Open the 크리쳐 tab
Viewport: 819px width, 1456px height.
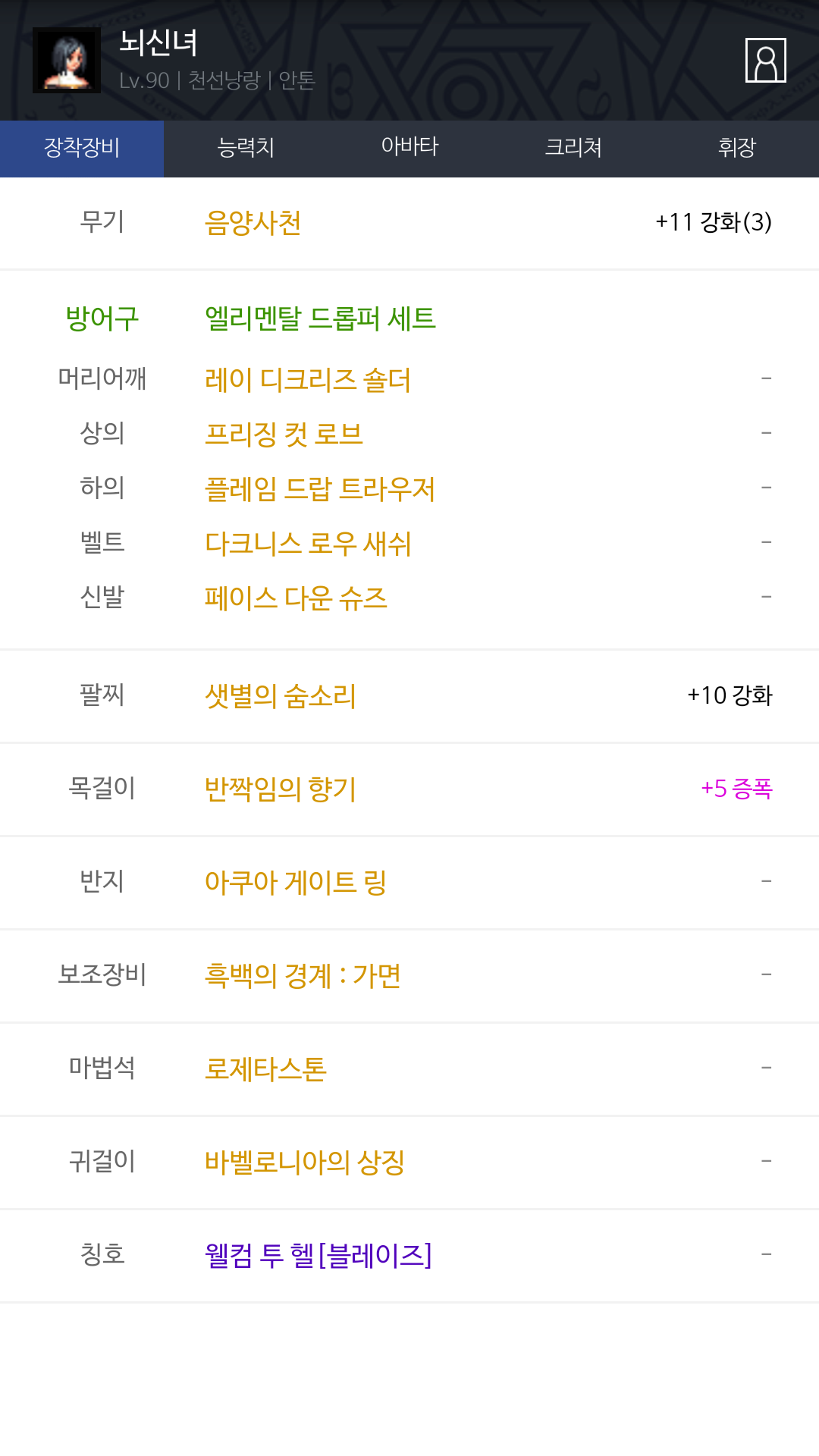(x=573, y=149)
